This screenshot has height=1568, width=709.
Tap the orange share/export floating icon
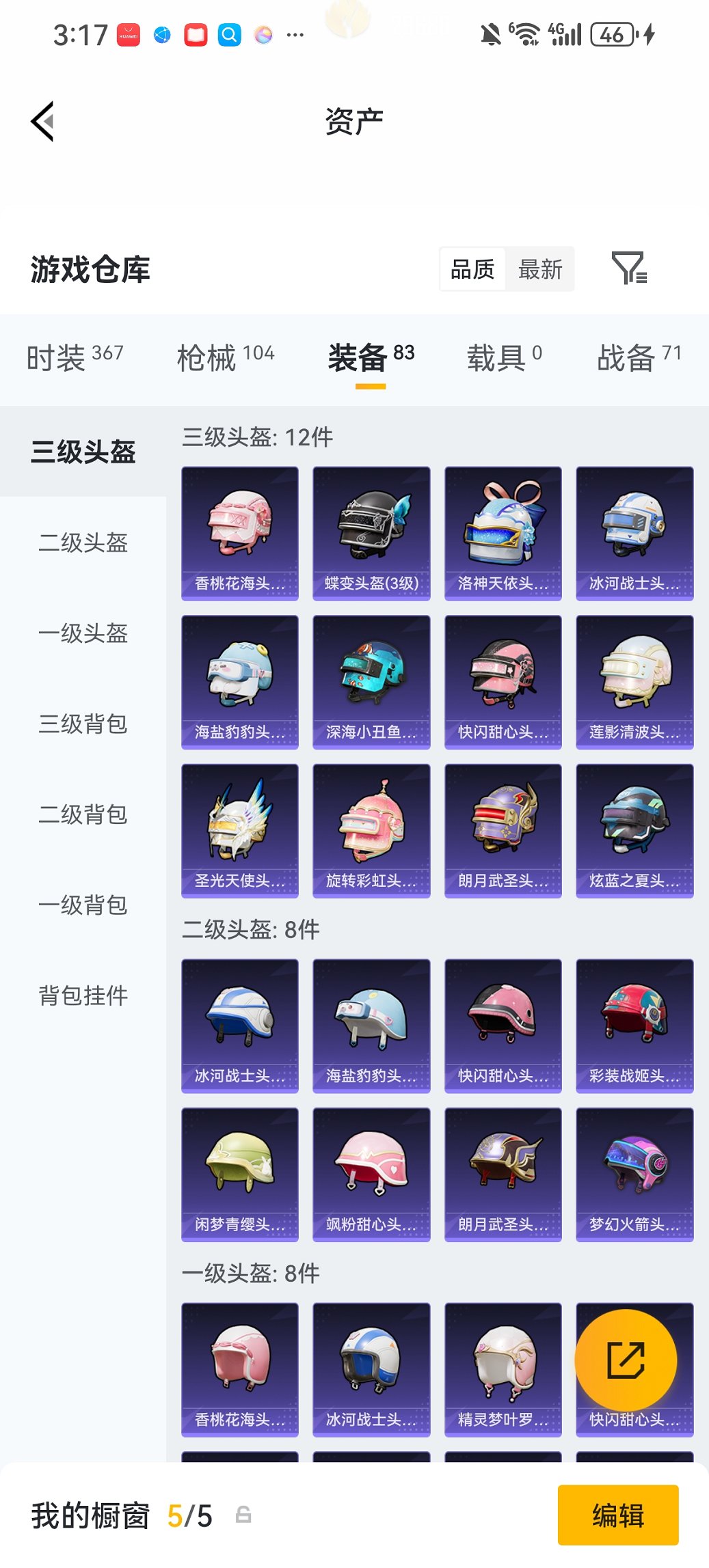[626, 1360]
